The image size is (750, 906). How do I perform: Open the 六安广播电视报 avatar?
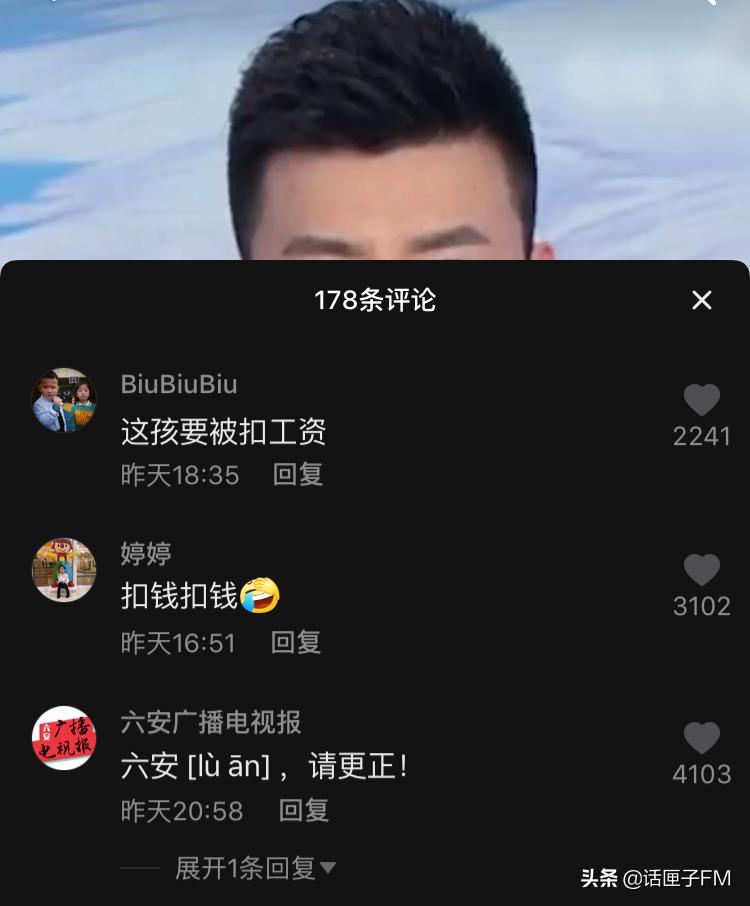[x=64, y=737]
